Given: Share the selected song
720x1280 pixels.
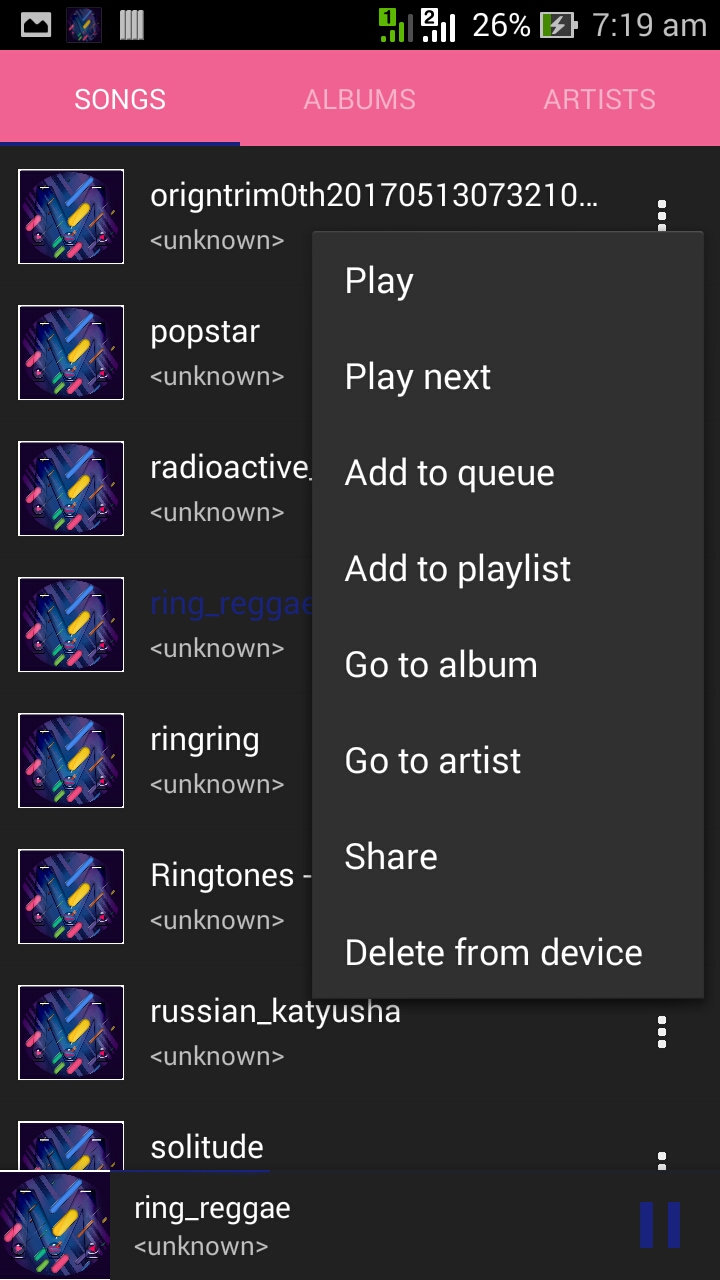Looking at the screenshot, I should [x=390, y=856].
